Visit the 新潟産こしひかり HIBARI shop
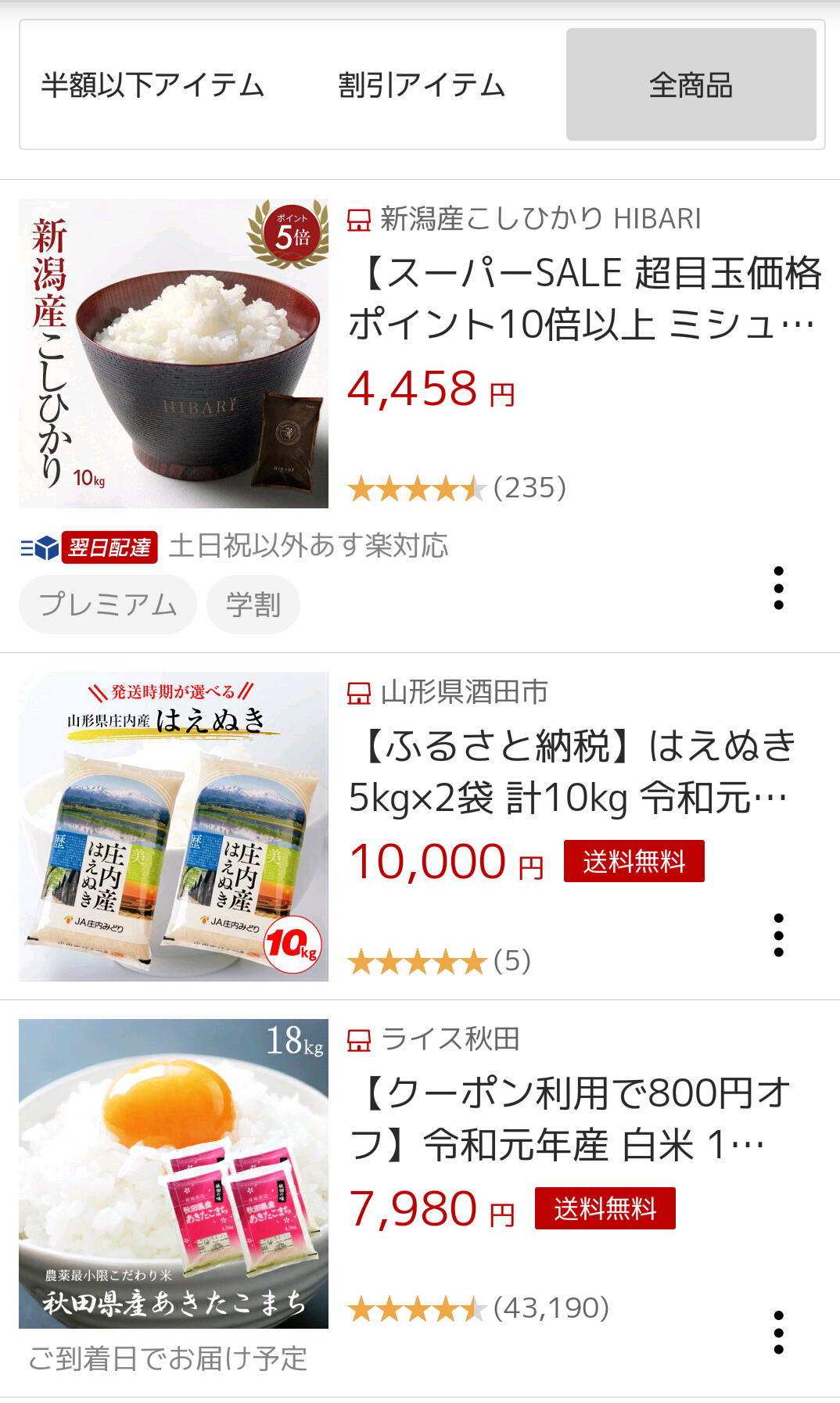The image size is (840, 1403). (x=540, y=219)
